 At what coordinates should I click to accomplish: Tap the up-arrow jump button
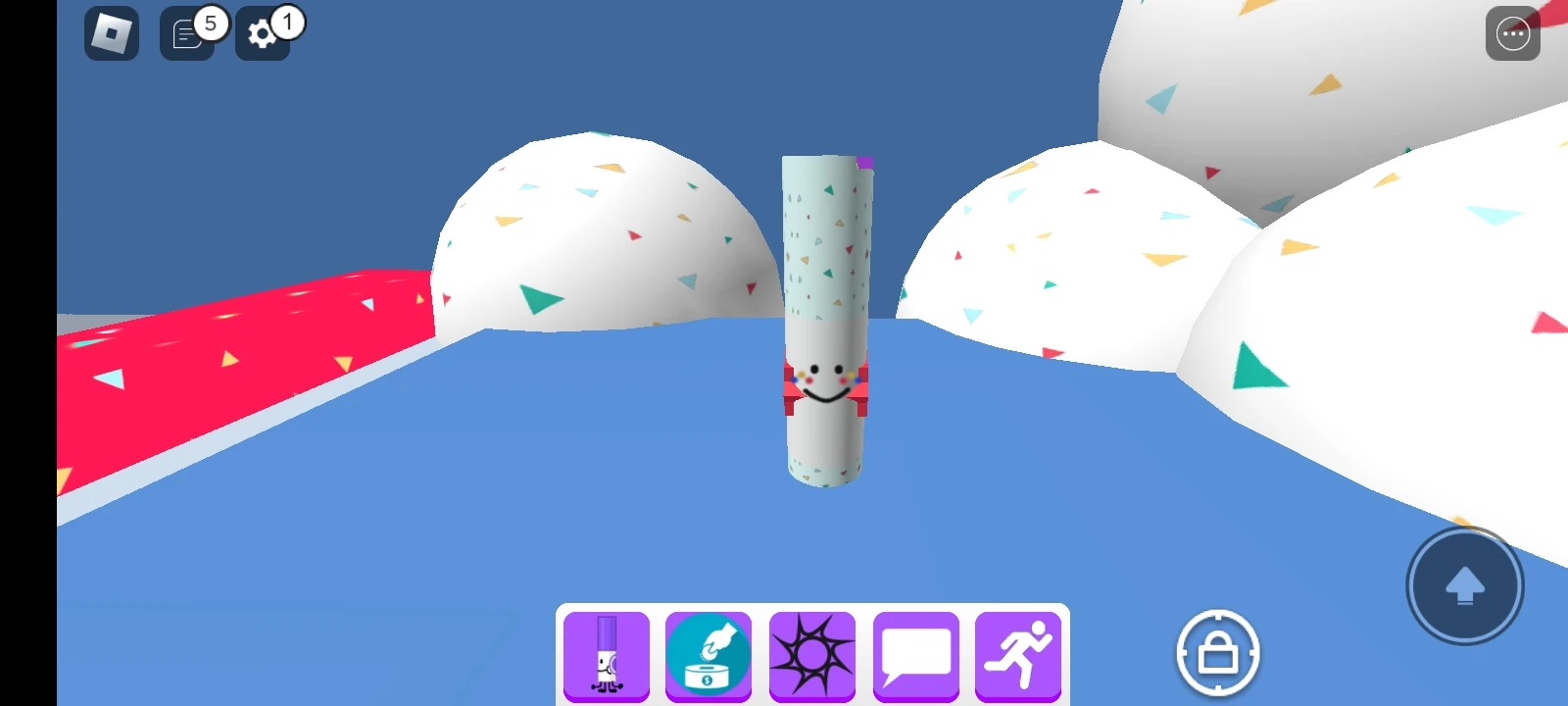(x=1464, y=586)
